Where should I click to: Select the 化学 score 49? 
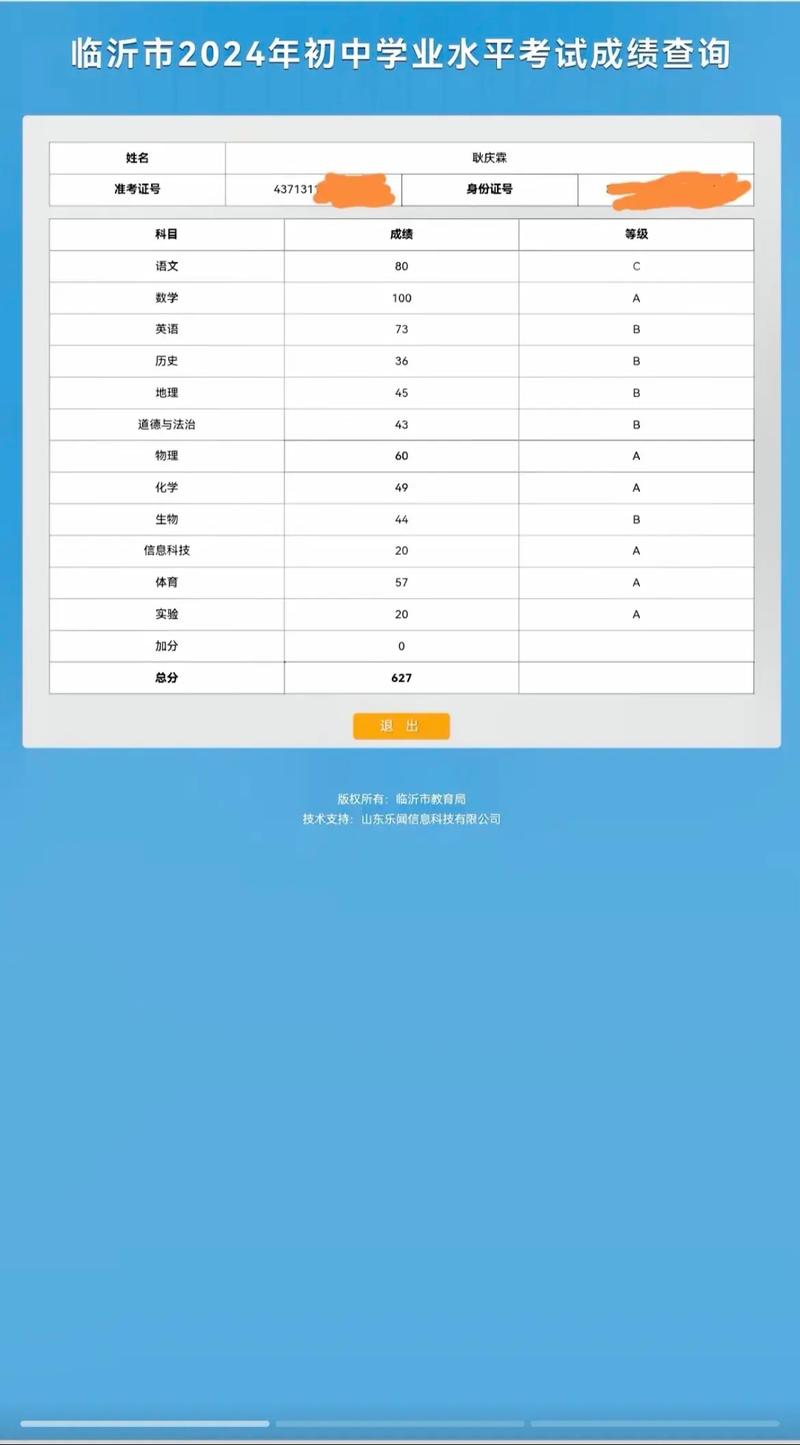400,487
